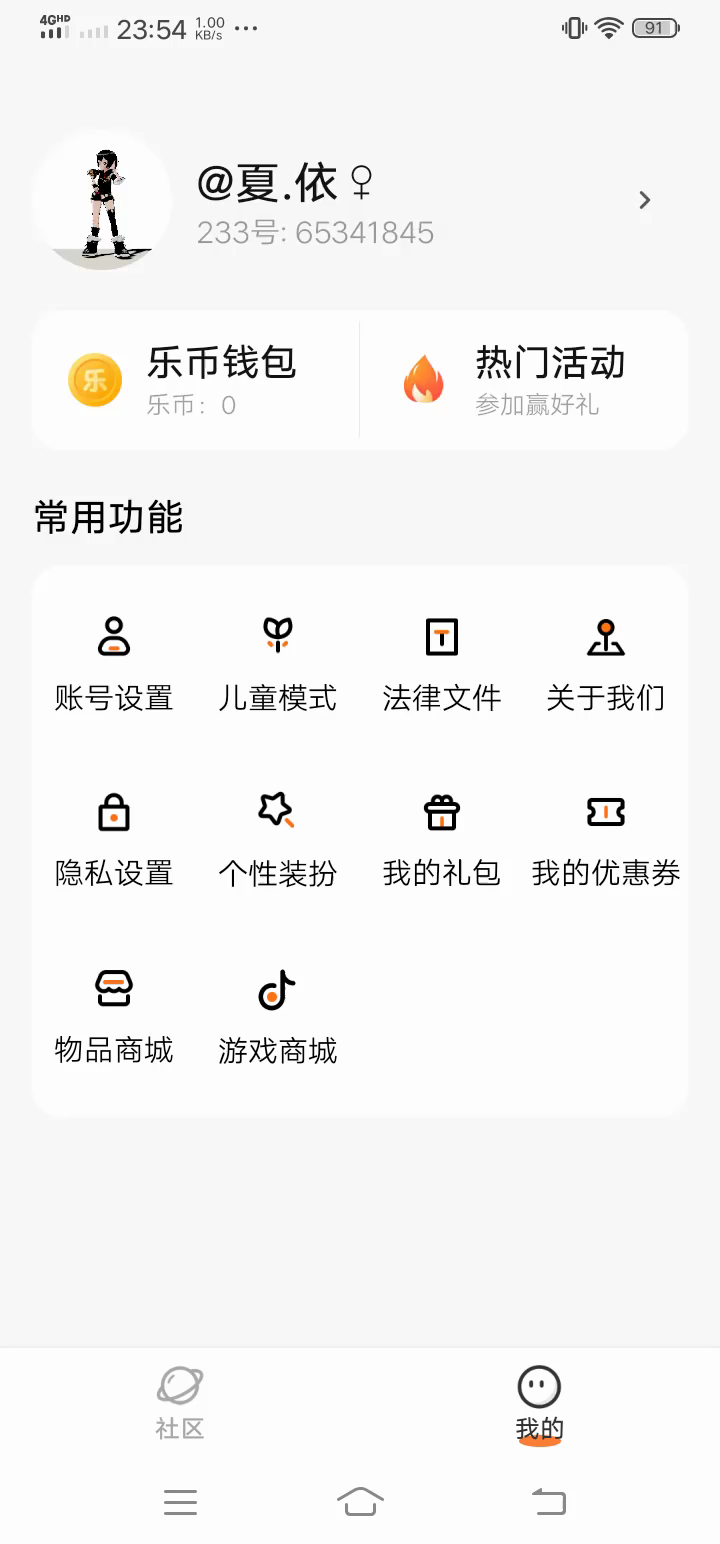The height and width of the screenshot is (1544, 720).
Task: Enter 儿童模式 kids mode
Action: pos(278,662)
